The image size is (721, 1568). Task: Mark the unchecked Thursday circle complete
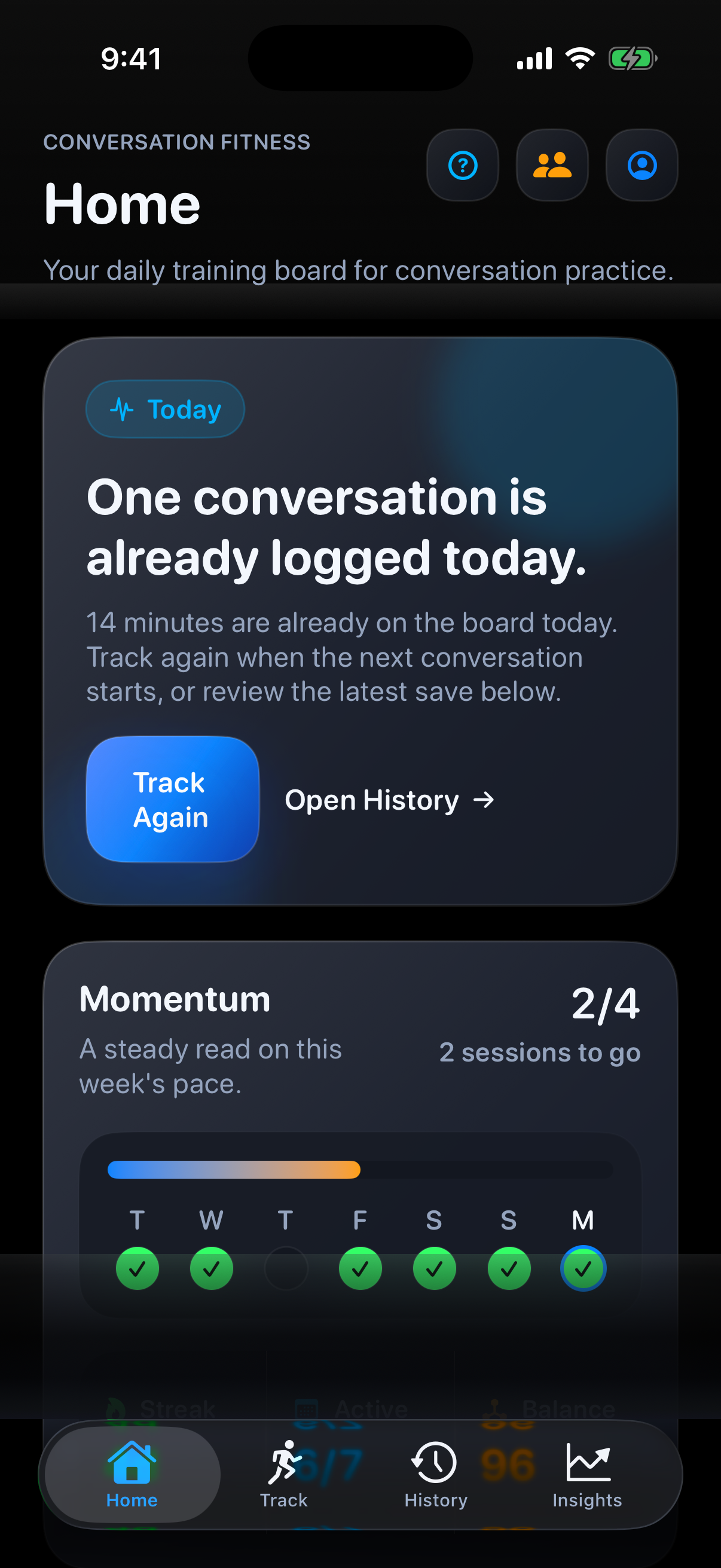pos(285,1268)
